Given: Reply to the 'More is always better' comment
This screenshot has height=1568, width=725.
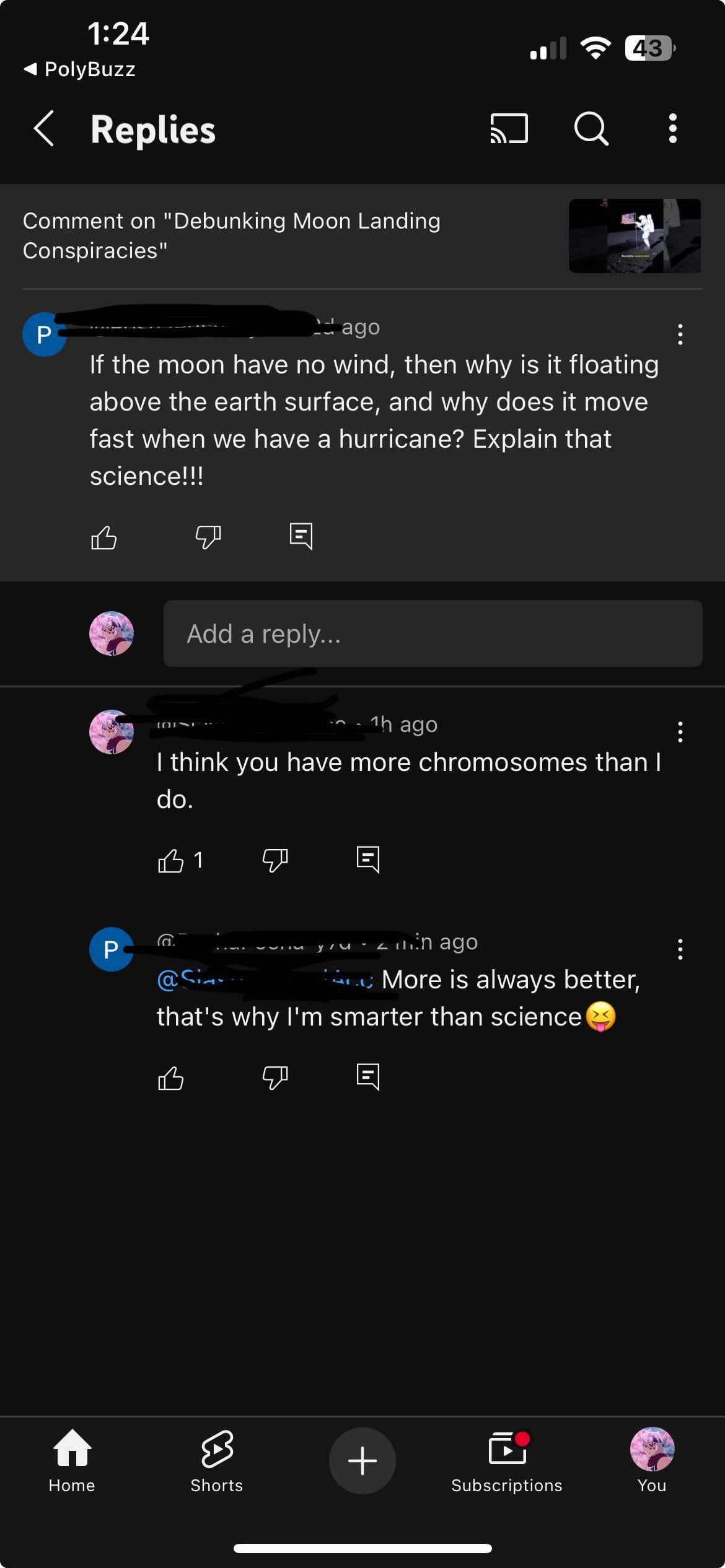Looking at the screenshot, I should [x=368, y=1077].
